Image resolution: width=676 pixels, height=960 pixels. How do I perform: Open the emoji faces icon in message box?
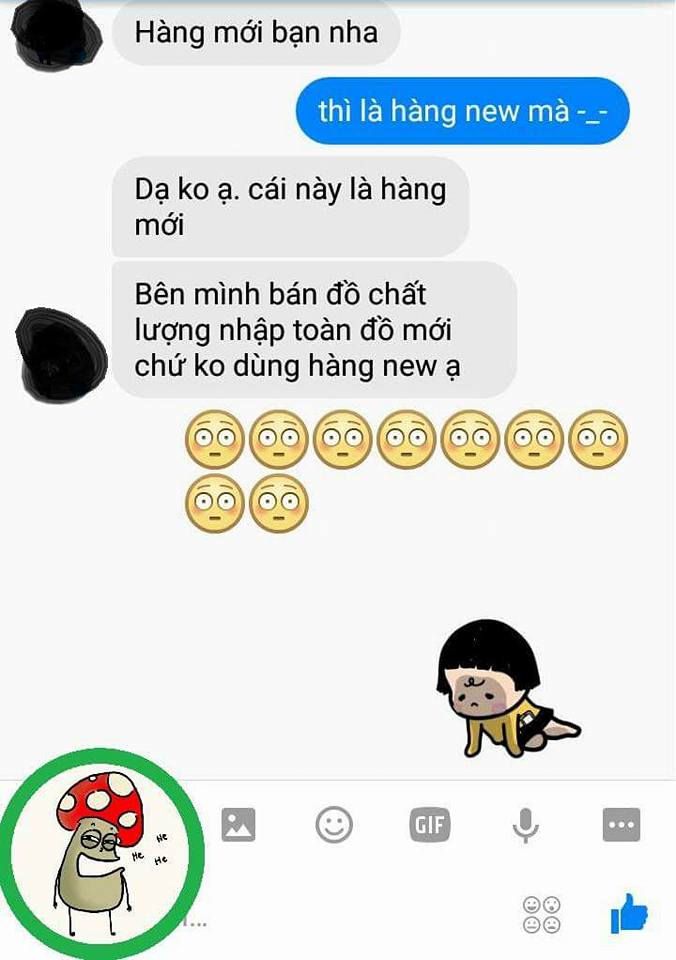[542, 914]
